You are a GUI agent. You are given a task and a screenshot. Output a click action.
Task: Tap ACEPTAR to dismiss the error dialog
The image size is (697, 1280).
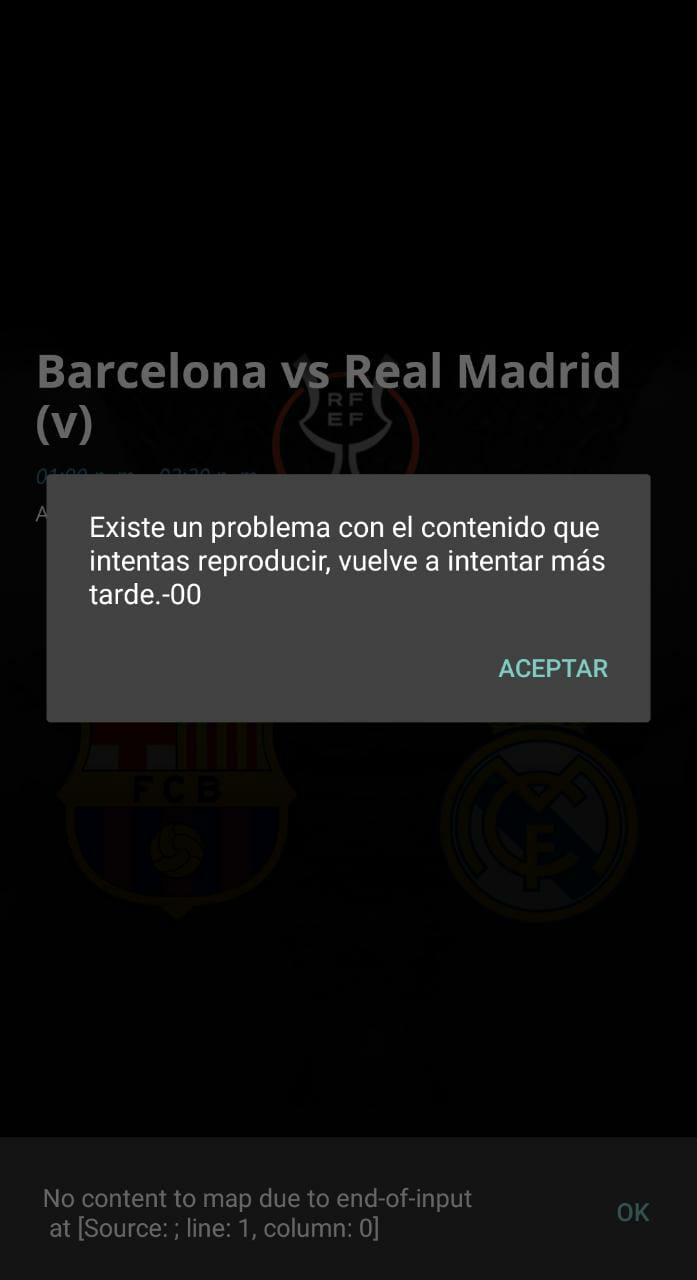553,668
